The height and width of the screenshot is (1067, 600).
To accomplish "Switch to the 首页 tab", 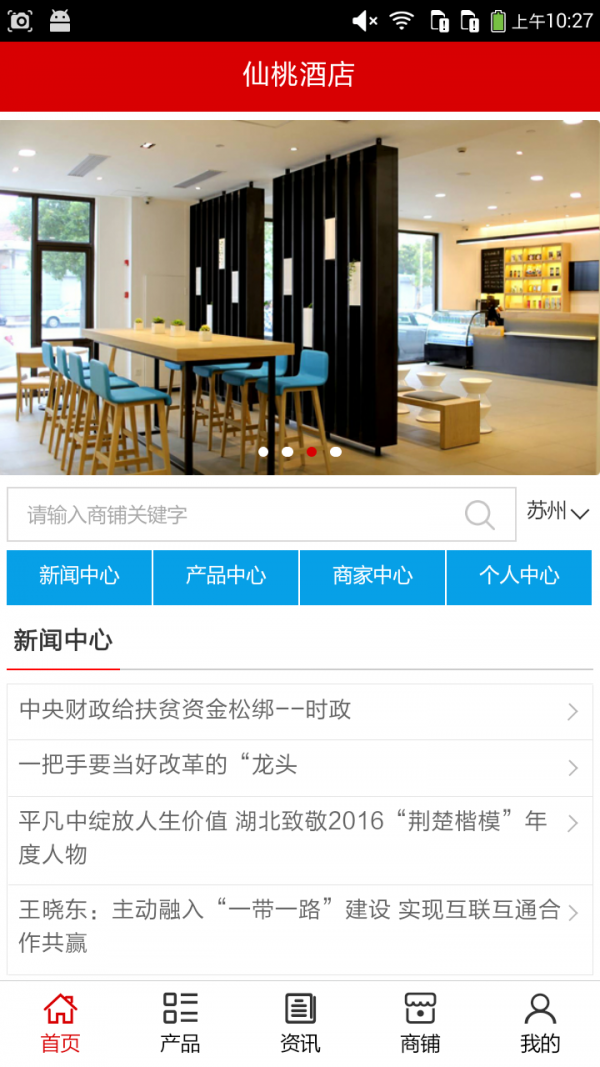I will [x=60, y=1023].
